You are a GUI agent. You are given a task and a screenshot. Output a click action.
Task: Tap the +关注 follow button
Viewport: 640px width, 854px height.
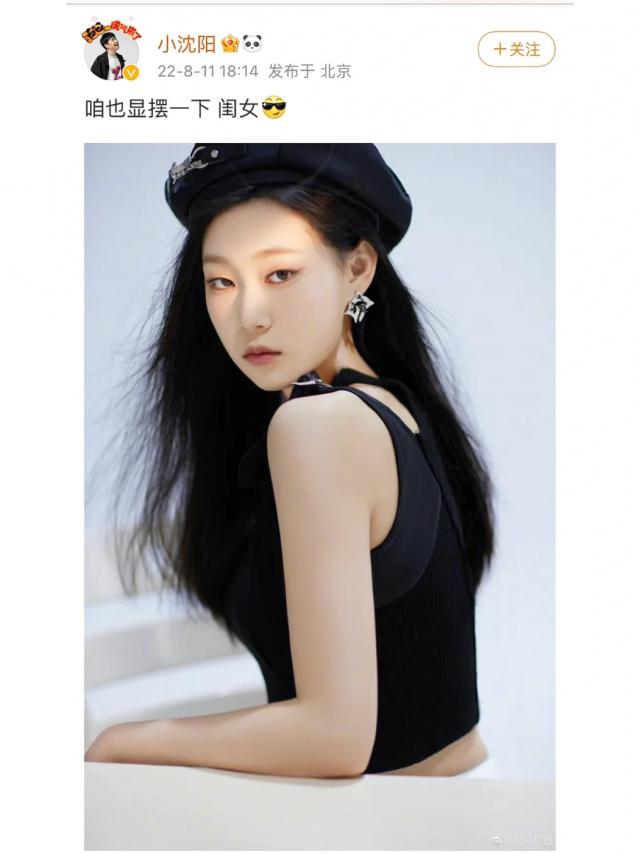pyautogui.click(x=516, y=49)
